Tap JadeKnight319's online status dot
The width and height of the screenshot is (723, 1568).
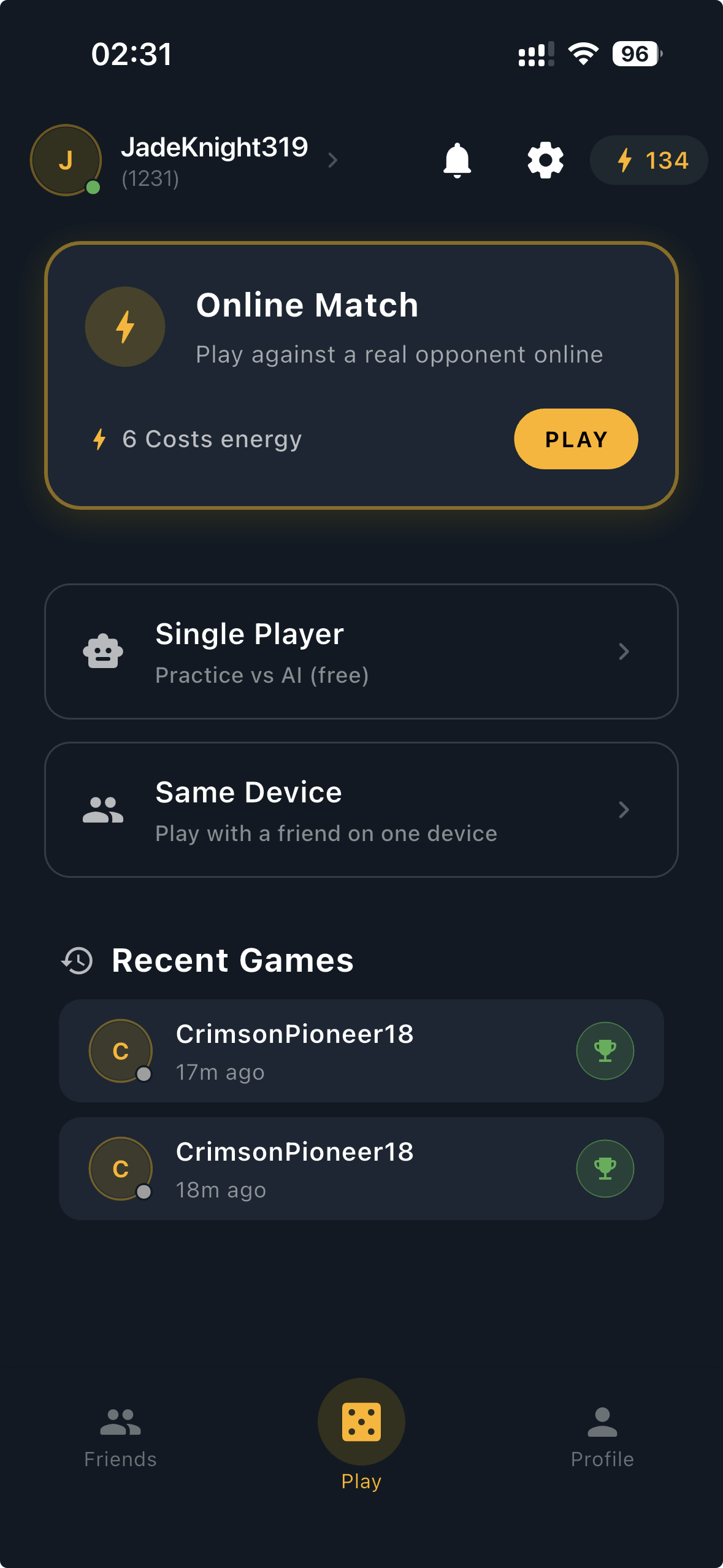point(93,187)
